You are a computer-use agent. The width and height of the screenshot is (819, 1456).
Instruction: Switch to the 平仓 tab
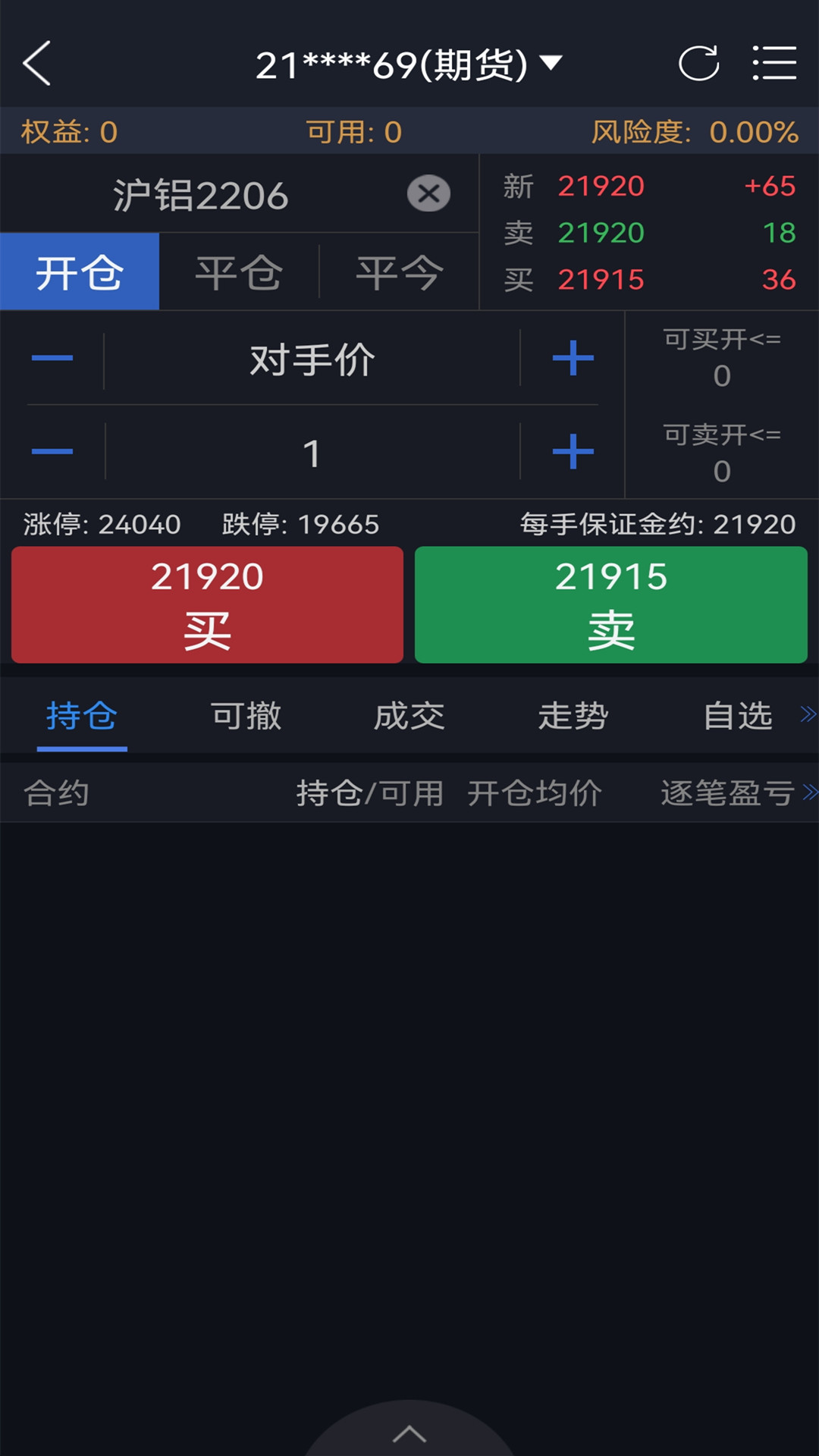pos(239,271)
